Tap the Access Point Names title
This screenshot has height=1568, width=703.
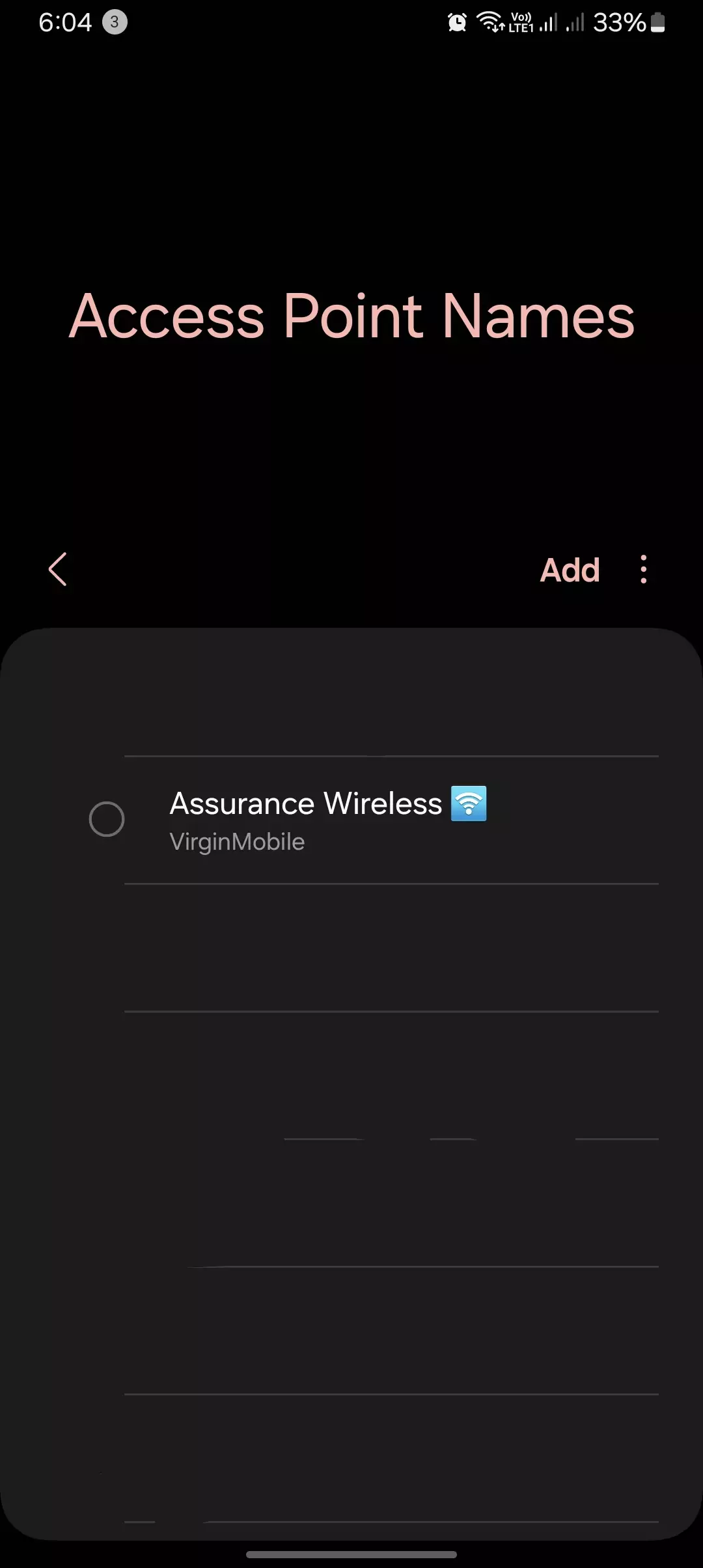[x=351, y=317]
